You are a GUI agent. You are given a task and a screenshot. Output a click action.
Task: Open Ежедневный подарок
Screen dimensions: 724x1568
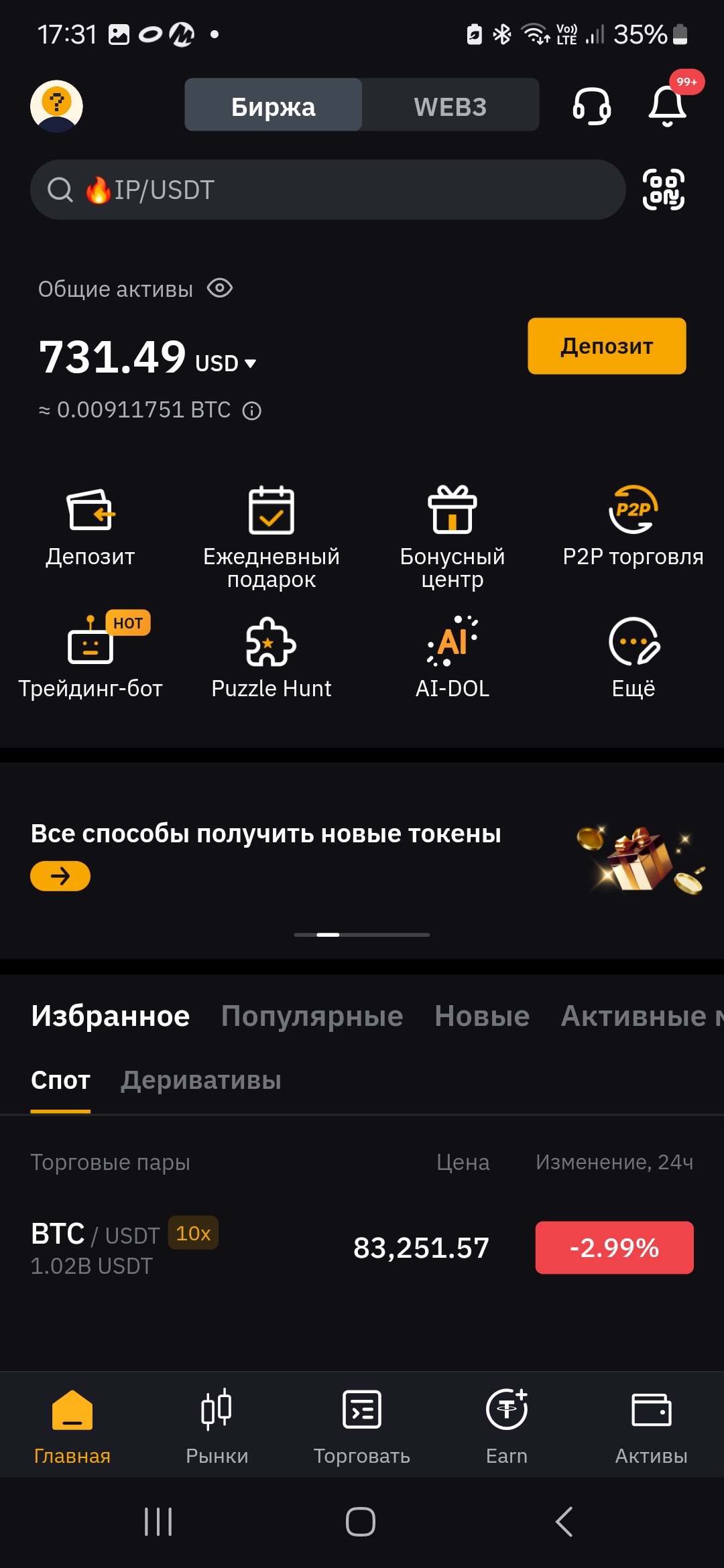click(x=271, y=537)
